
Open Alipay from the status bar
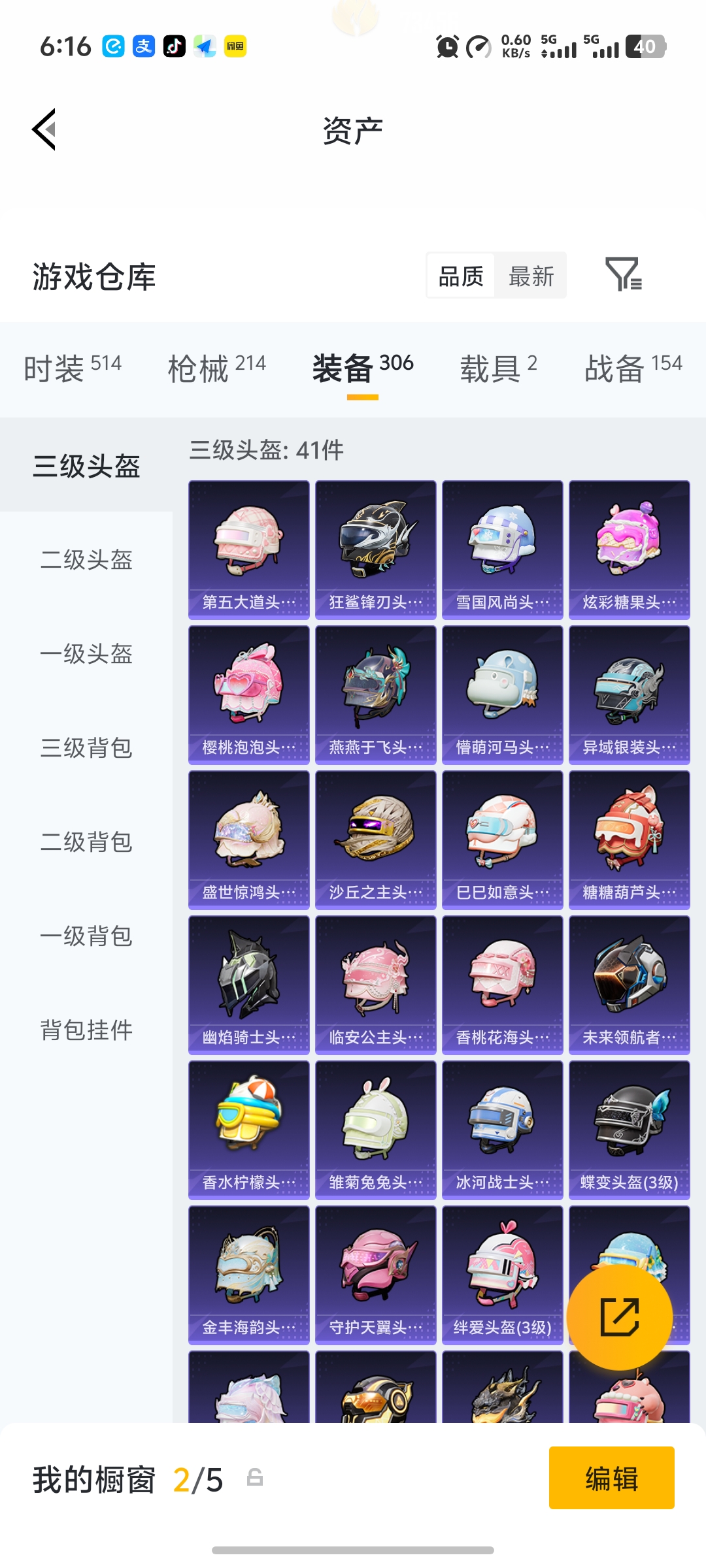tap(142, 46)
